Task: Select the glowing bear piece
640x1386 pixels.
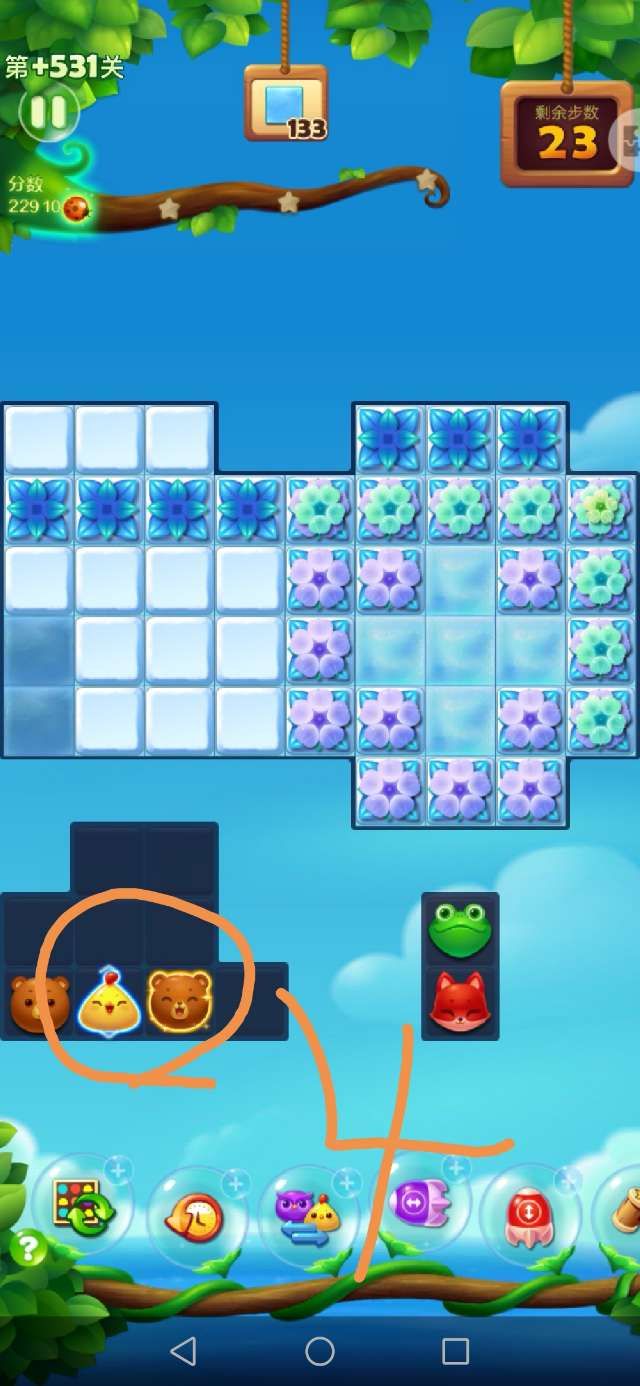Action: tap(180, 1002)
